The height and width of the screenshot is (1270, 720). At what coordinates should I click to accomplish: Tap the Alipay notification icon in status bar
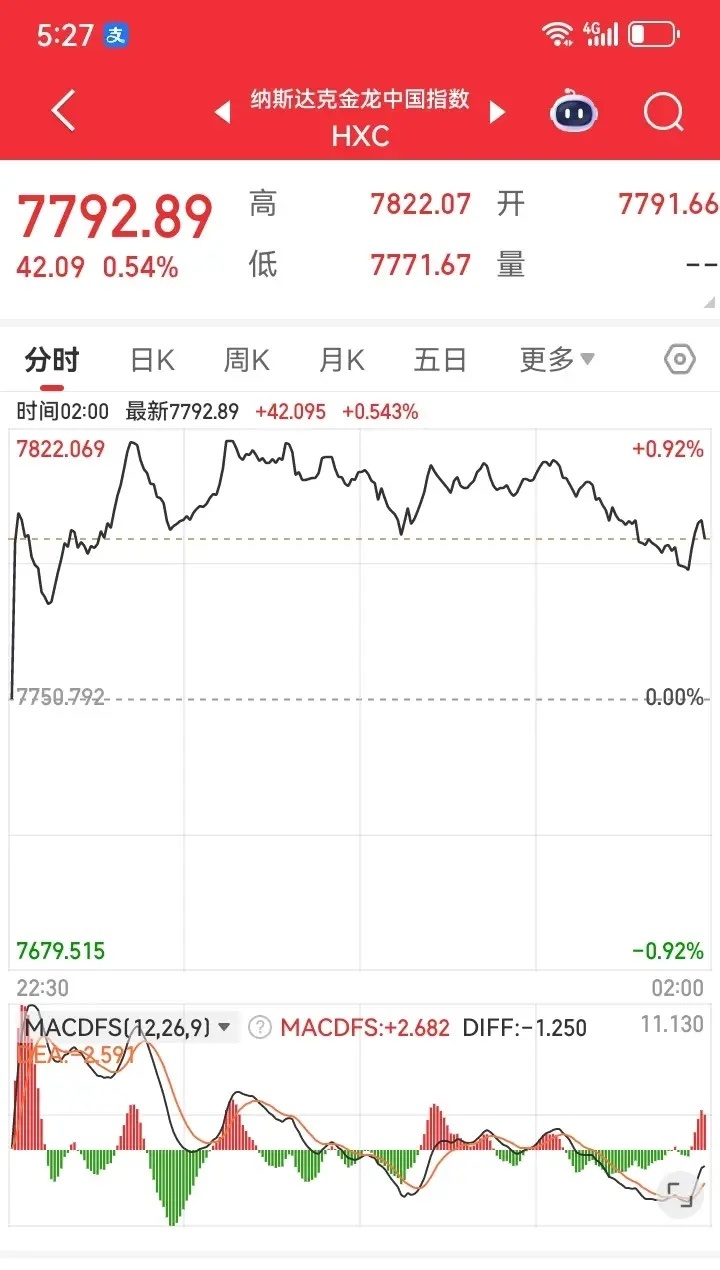[113, 32]
